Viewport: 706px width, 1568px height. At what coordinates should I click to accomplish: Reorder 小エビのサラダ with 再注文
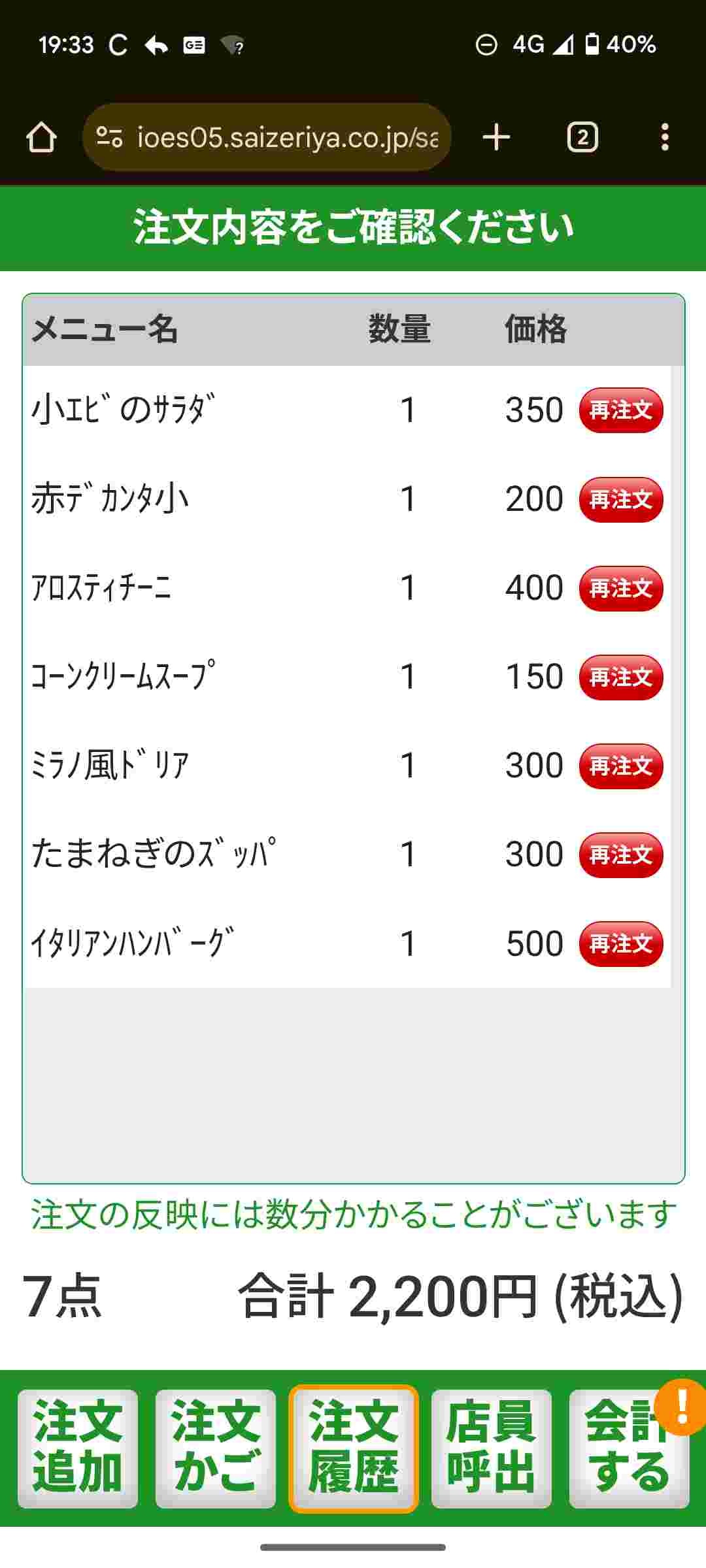[x=620, y=410]
